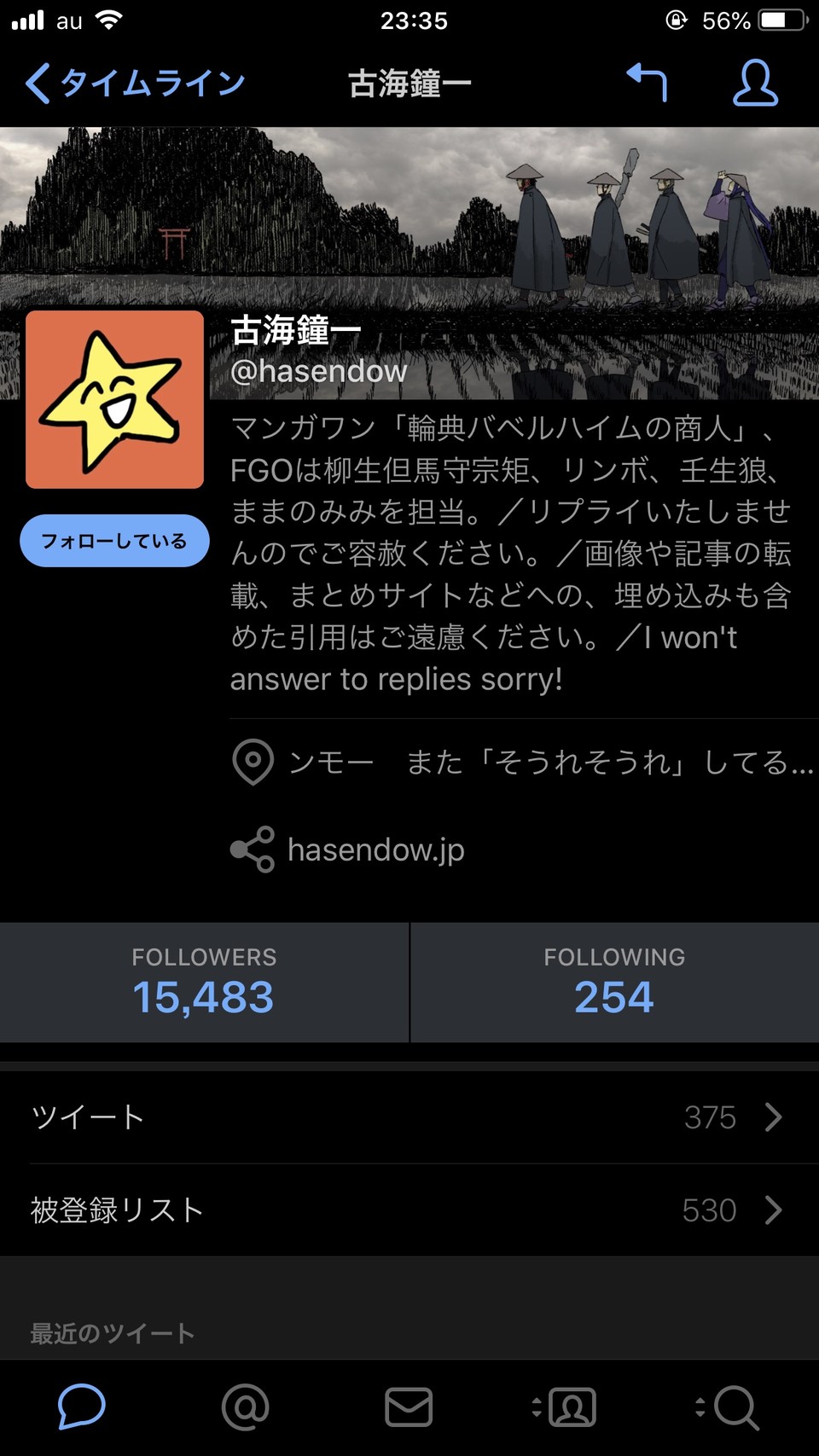The width and height of the screenshot is (819, 1456).
Task: Switch to the timeline speech bubble tab
Action: coord(82,1407)
